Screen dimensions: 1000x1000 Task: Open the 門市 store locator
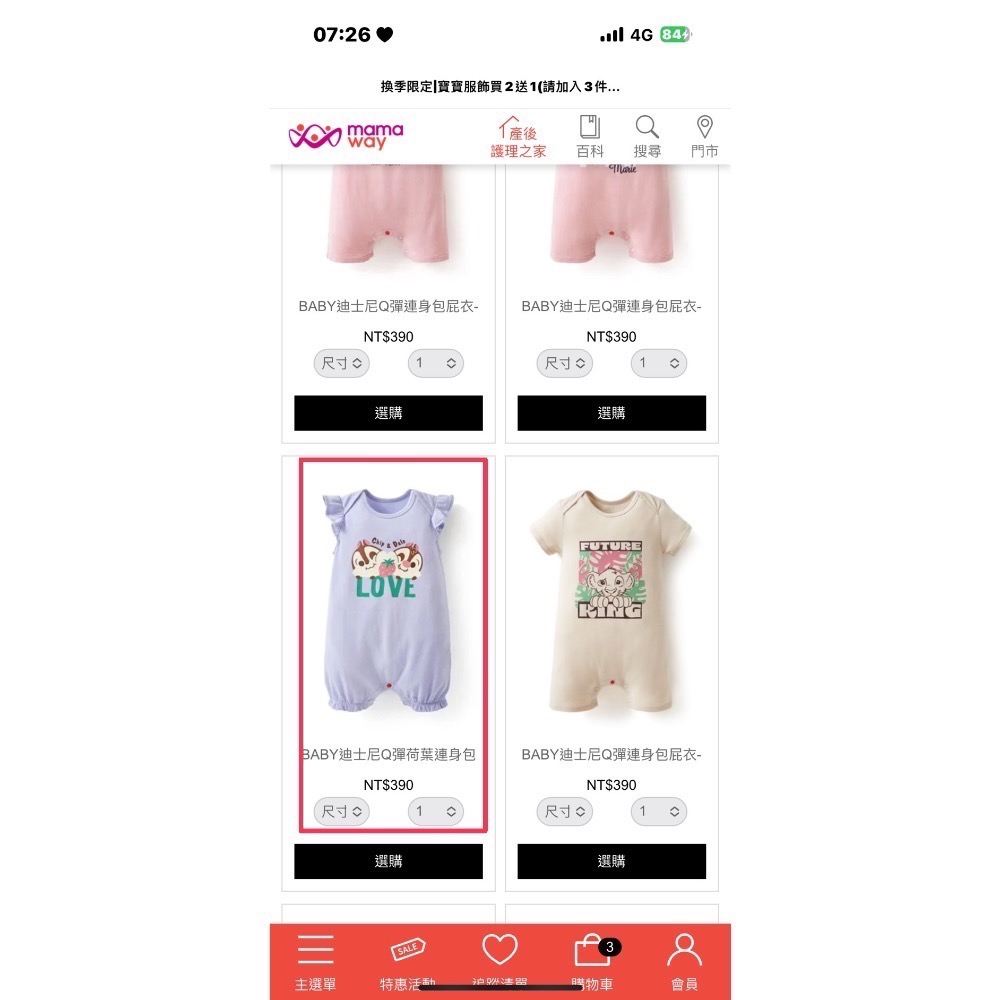click(x=704, y=138)
